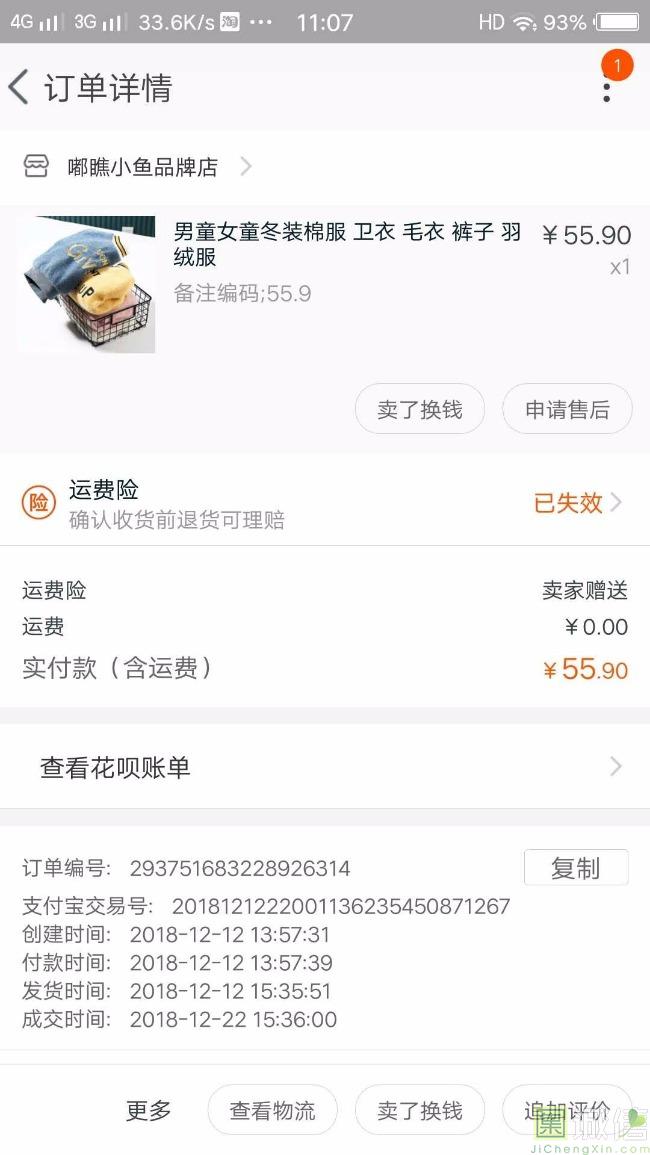Tap 卖了换钱 beside 查看物流

(x=419, y=1110)
